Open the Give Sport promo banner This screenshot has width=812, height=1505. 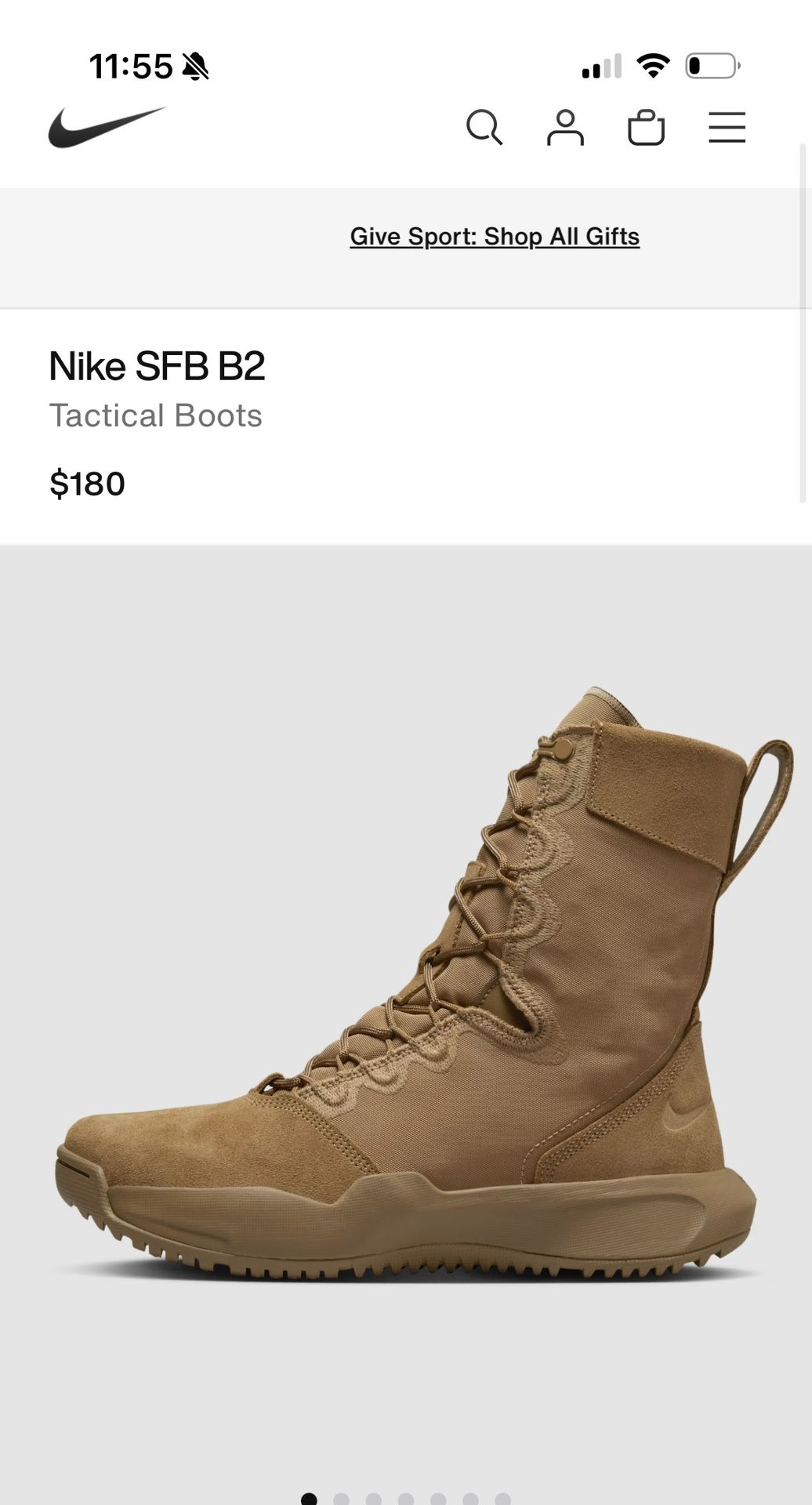click(x=495, y=236)
